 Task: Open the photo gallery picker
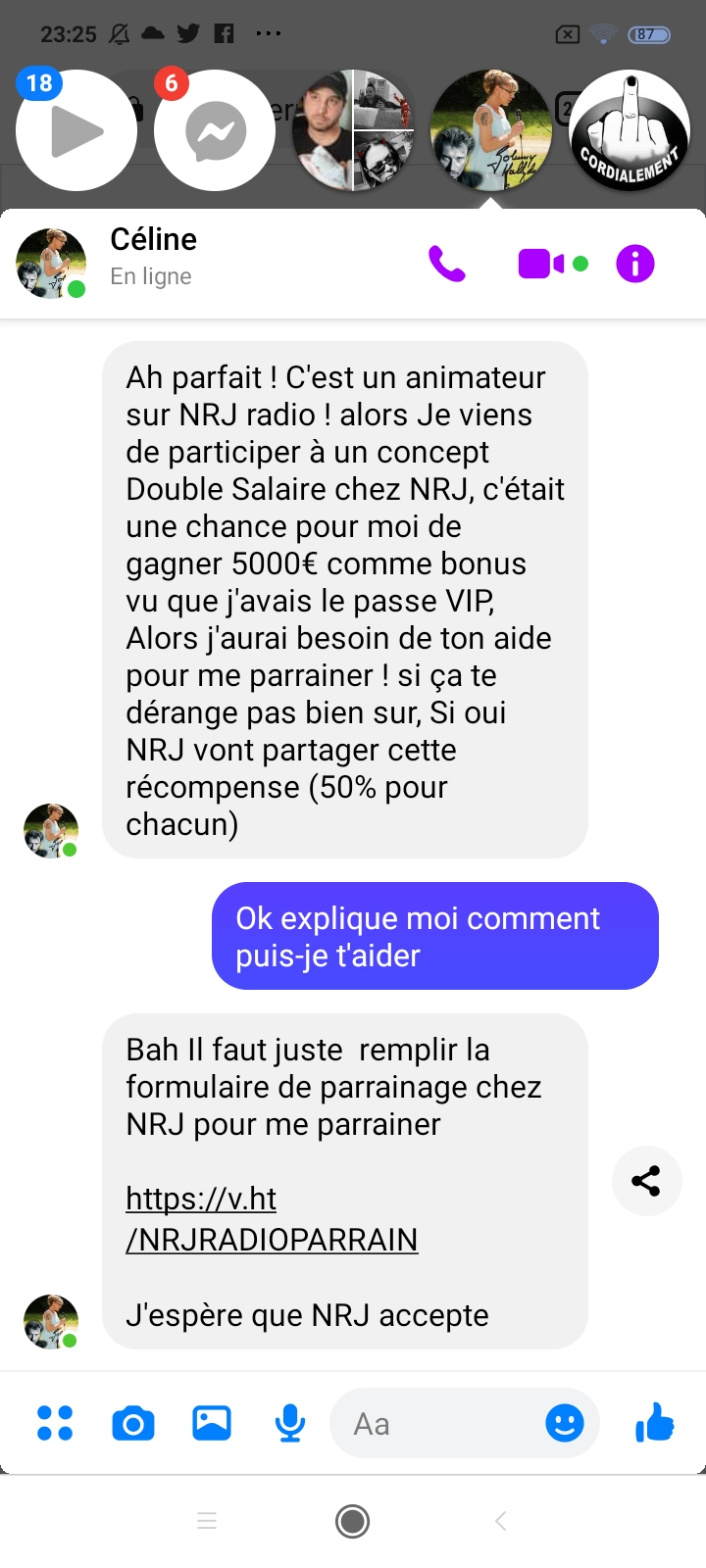click(212, 1423)
